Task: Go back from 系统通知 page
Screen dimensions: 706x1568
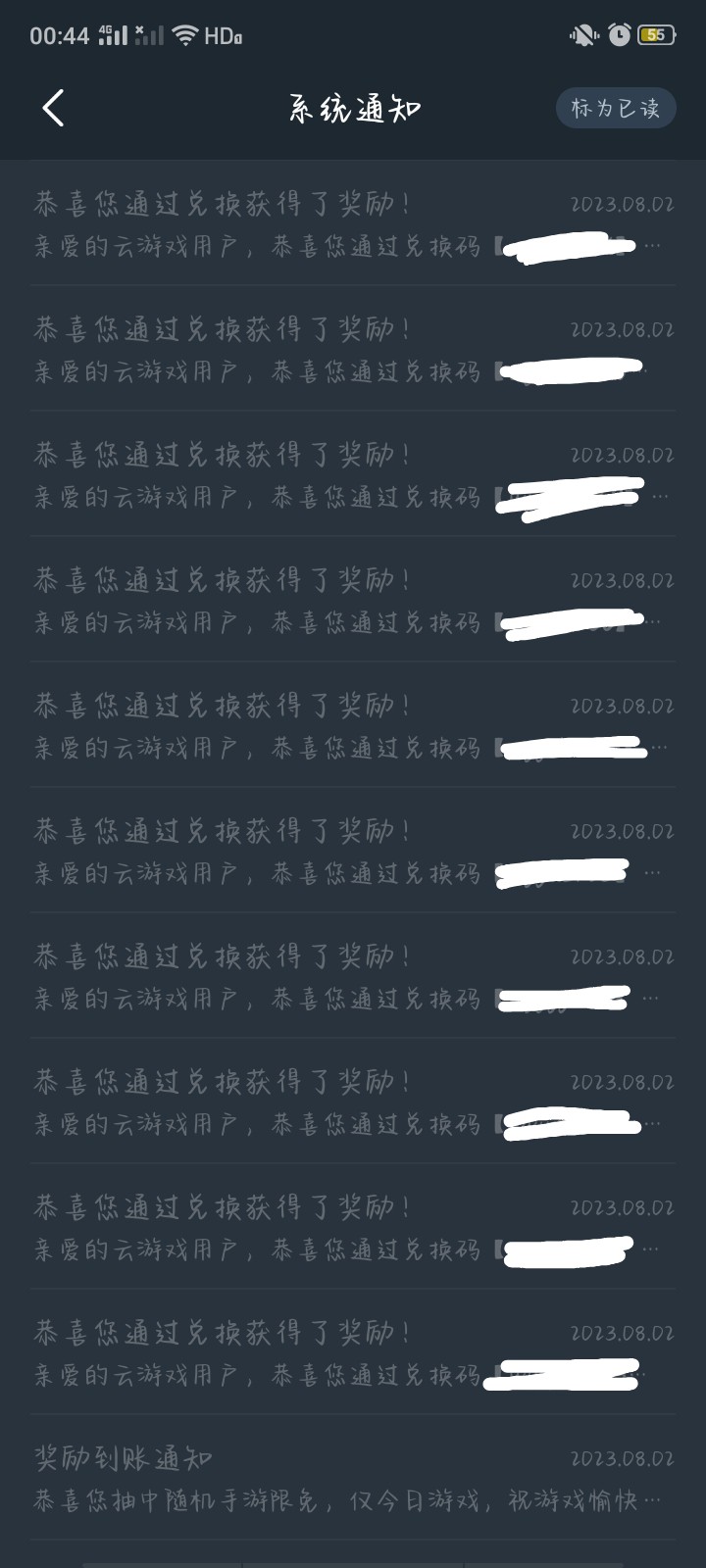Action: pyautogui.click(x=54, y=108)
